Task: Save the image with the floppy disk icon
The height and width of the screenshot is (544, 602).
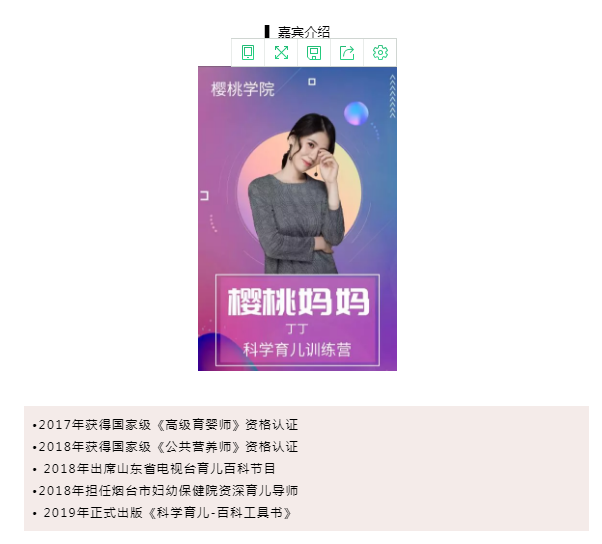Action: [x=314, y=53]
